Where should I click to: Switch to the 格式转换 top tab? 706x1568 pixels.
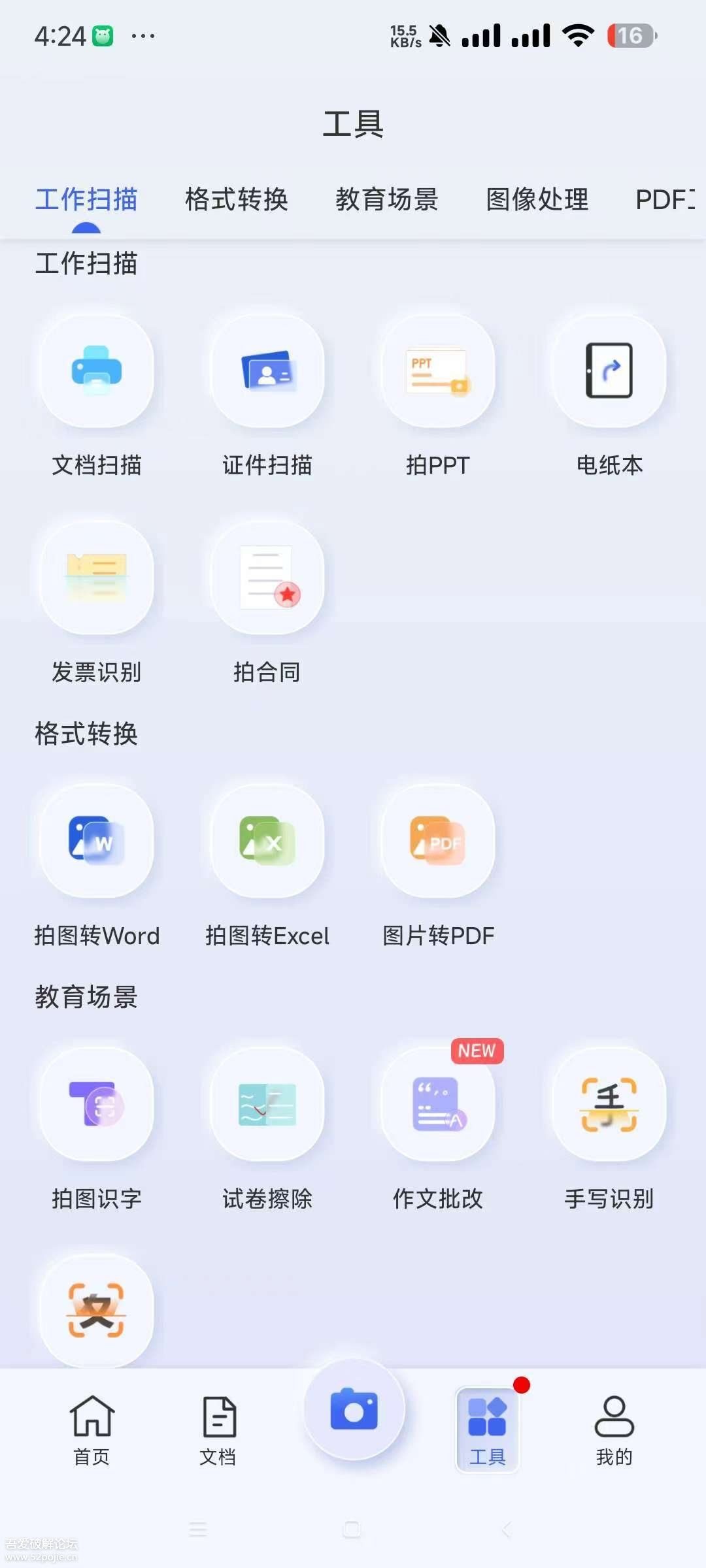[x=237, y=199]
